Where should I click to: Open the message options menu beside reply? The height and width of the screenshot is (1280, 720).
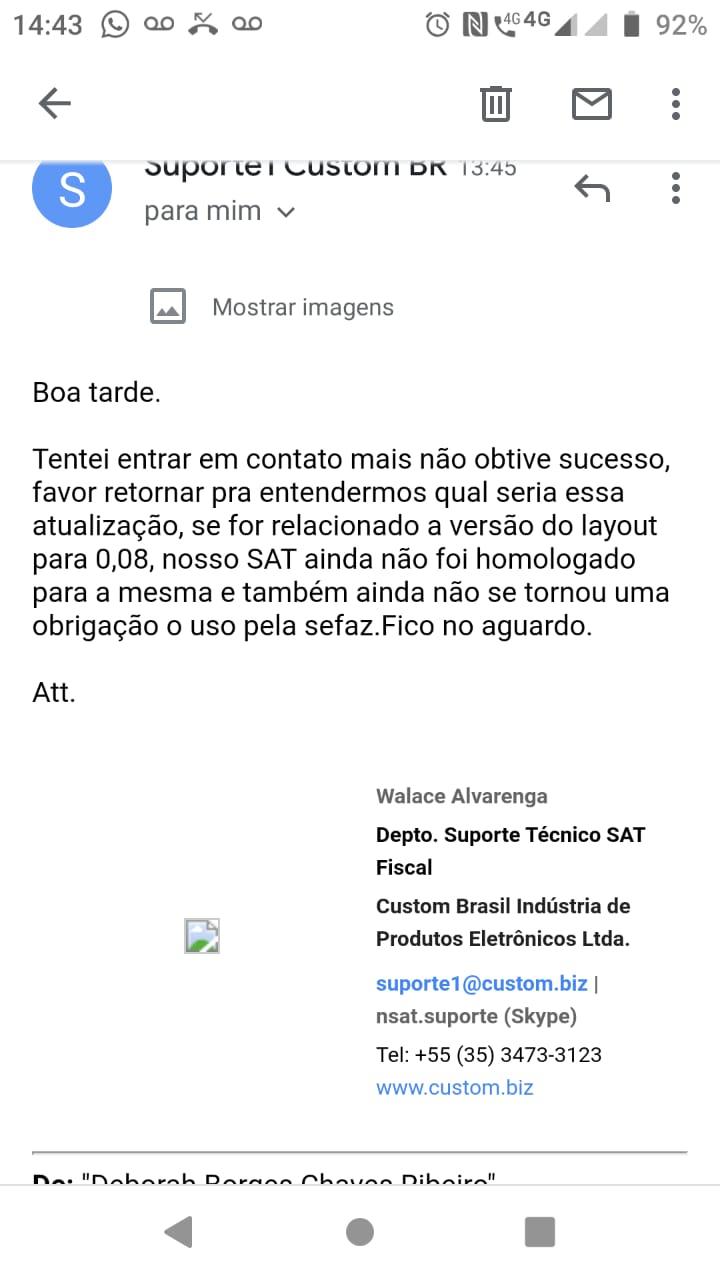click(x=676, y=187)
